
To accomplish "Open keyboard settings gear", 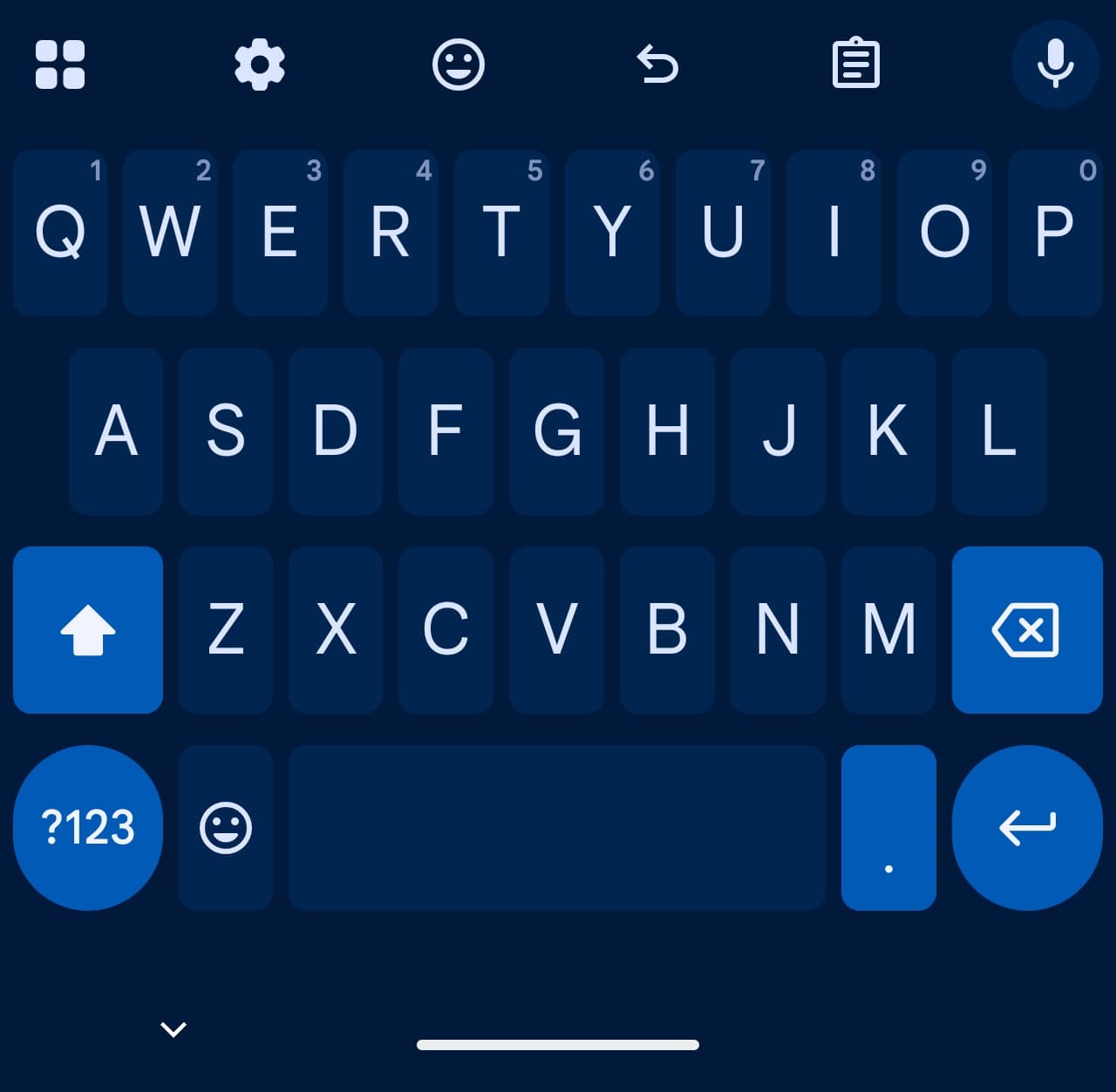I will click(x=260, y=64).
